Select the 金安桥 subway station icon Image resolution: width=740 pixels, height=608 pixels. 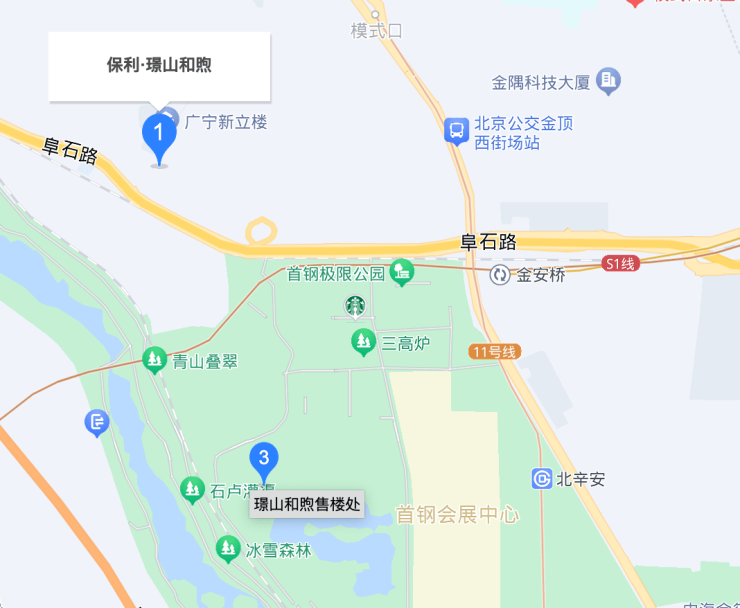point(500,275)
